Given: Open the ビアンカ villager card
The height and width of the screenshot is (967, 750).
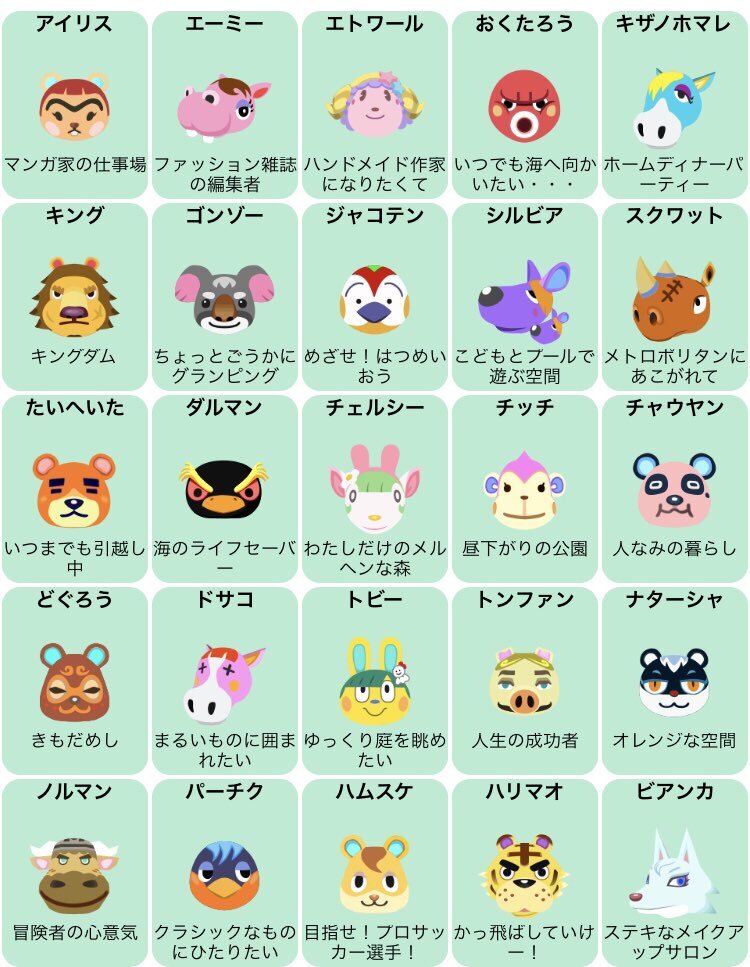Looking at the screenshot, I should click(675, 873).
